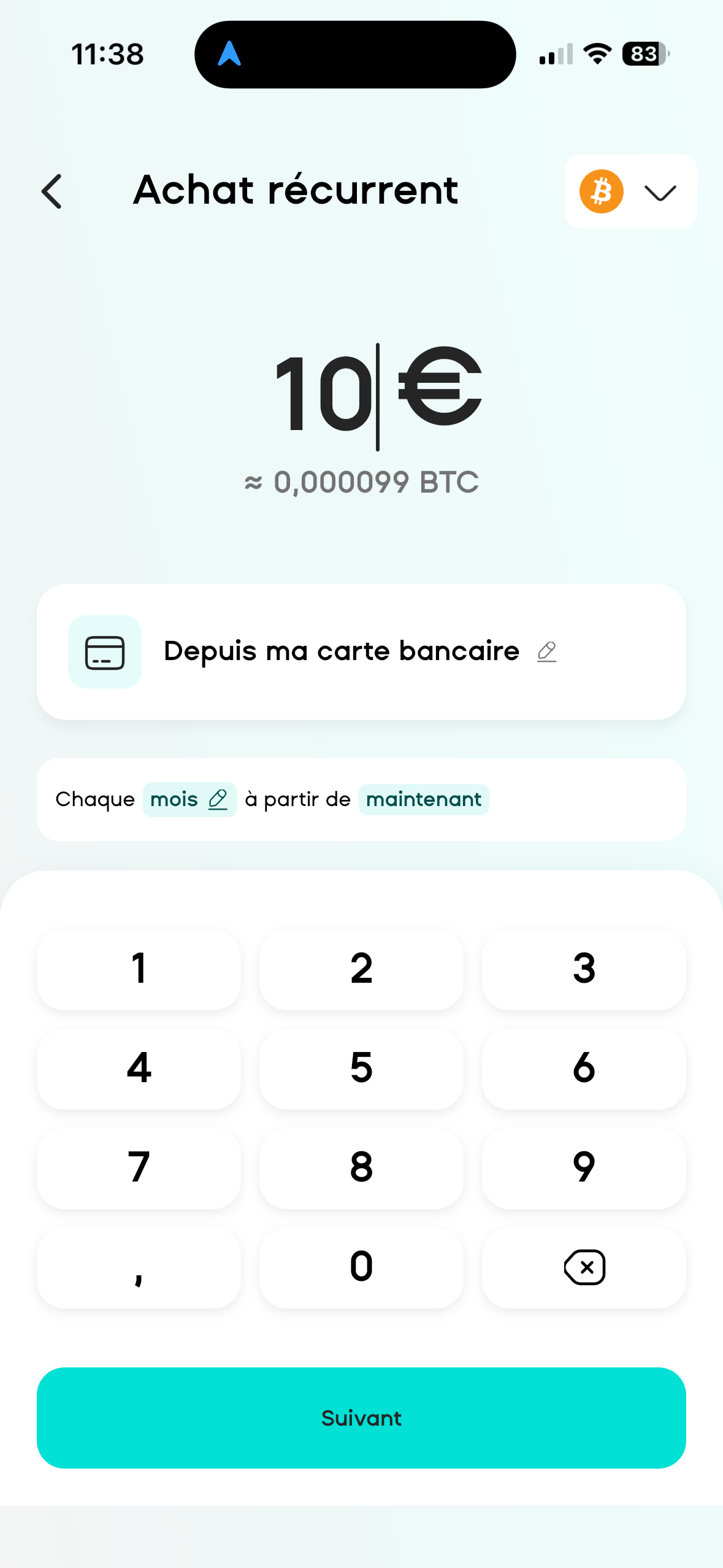Screen dimensions: 723x1568
Task: Continue with the Suivant button
Action: pyautogui.click(x=361, y=1418)
